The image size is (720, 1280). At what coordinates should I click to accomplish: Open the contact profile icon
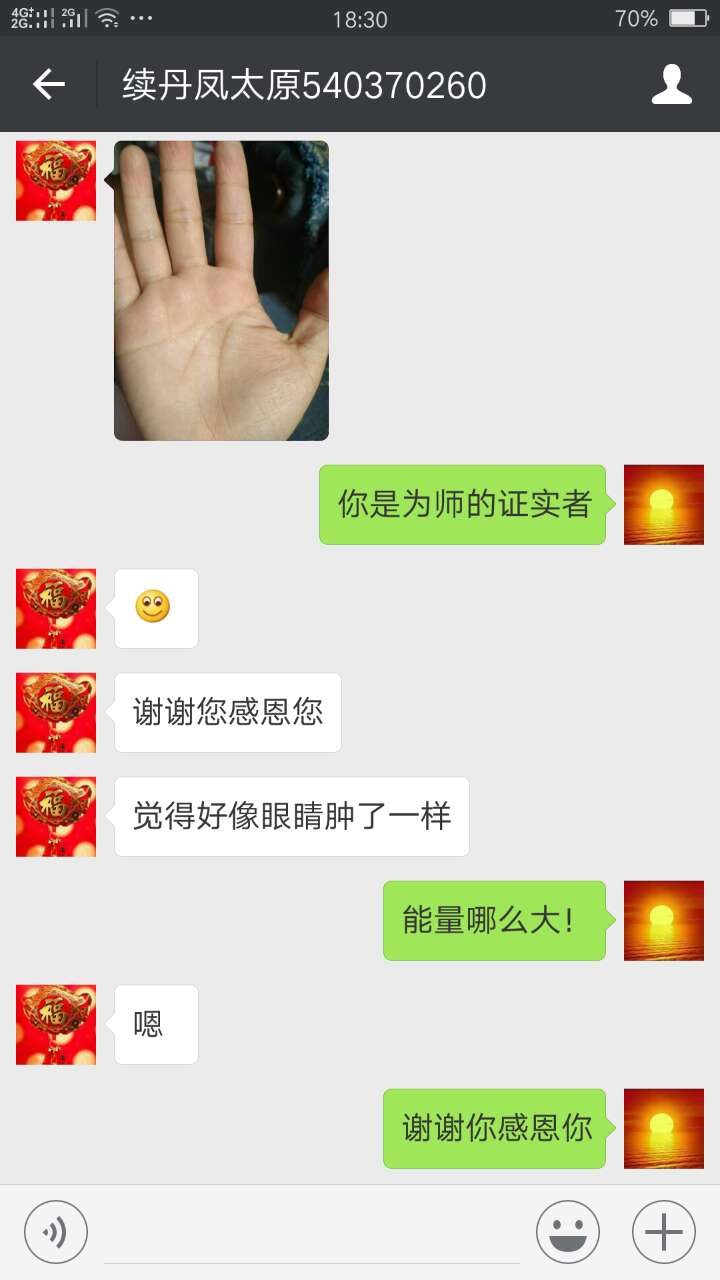click(671, 85)
